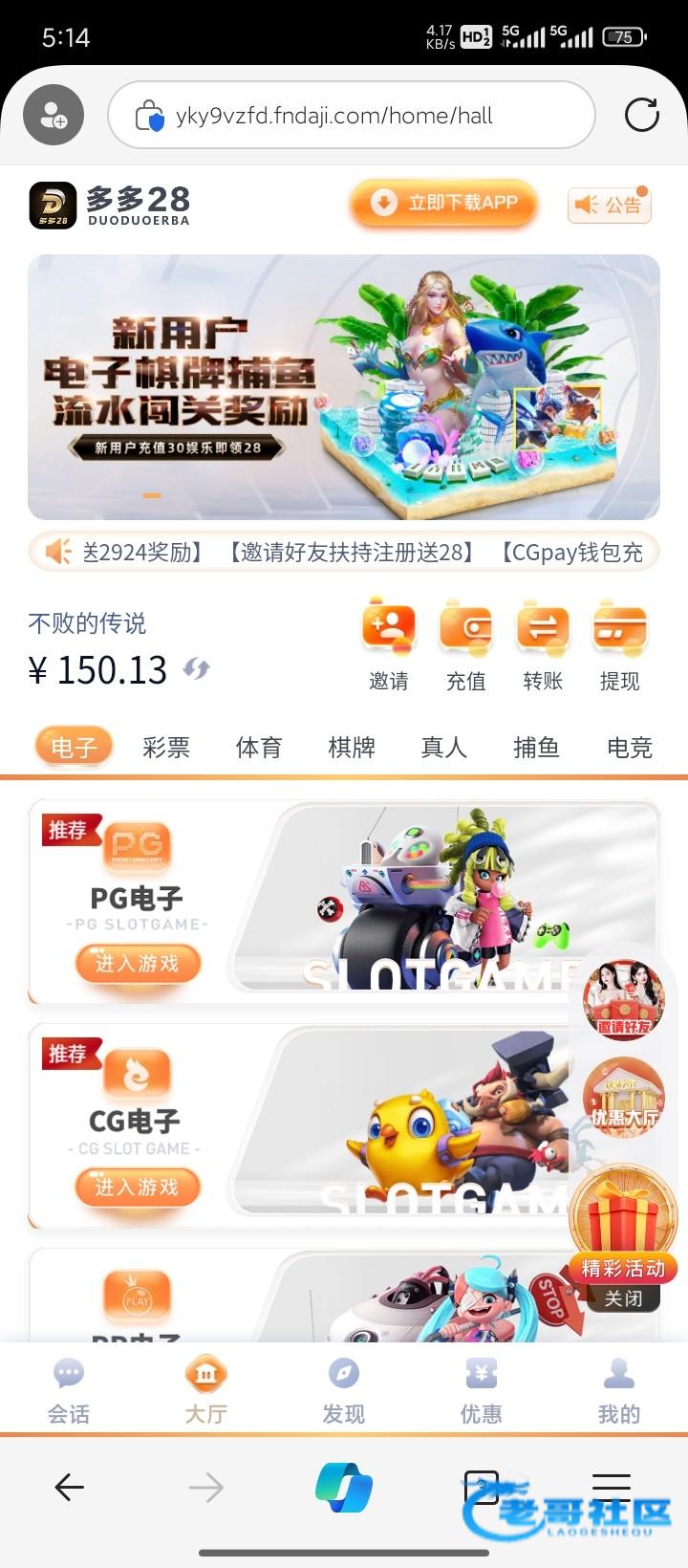Tap the browser URL address bar

coord(352,116)
